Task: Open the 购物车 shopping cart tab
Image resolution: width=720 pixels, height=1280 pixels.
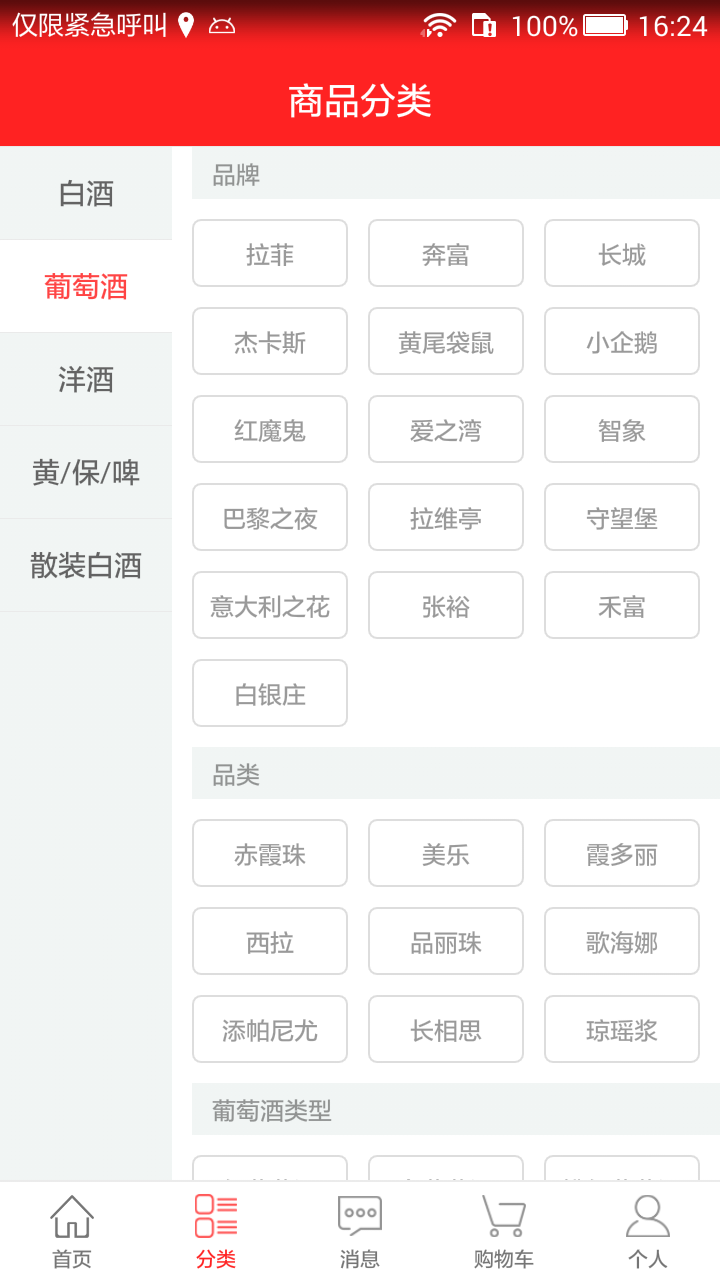Action: (x=504, y=1231)
